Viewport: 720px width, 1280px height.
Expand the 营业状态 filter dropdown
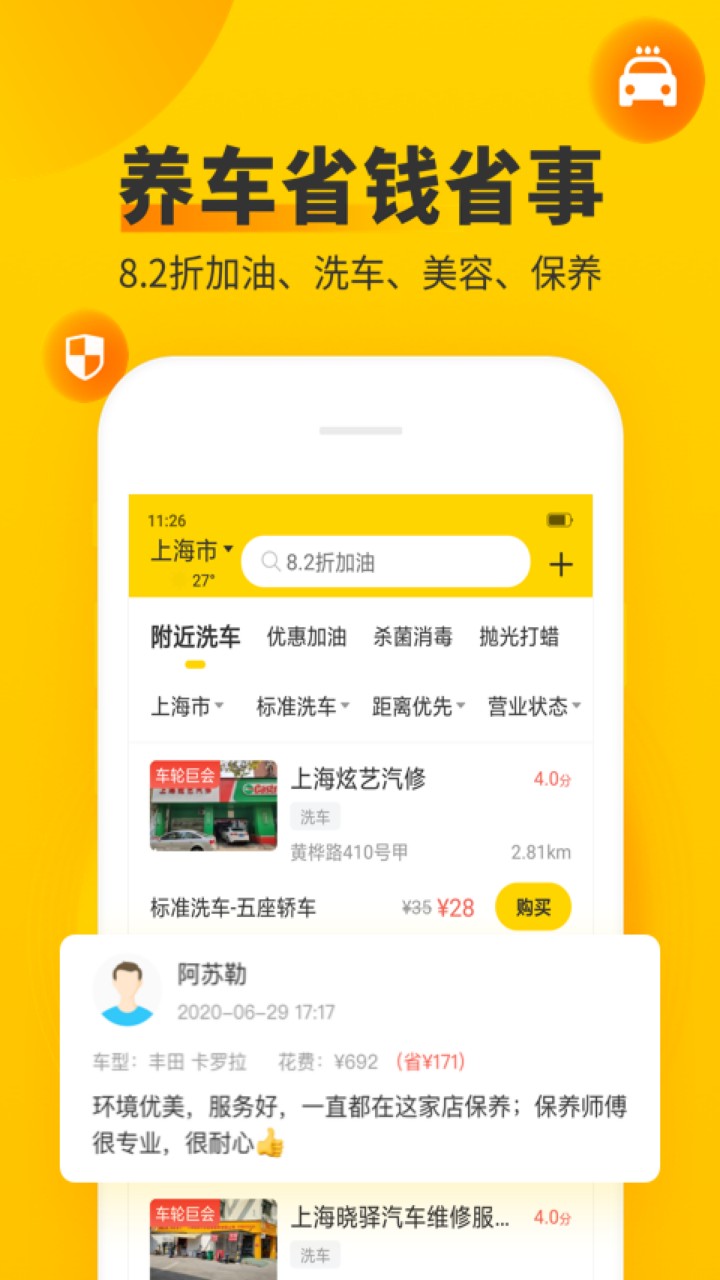(x=534, y=705)
